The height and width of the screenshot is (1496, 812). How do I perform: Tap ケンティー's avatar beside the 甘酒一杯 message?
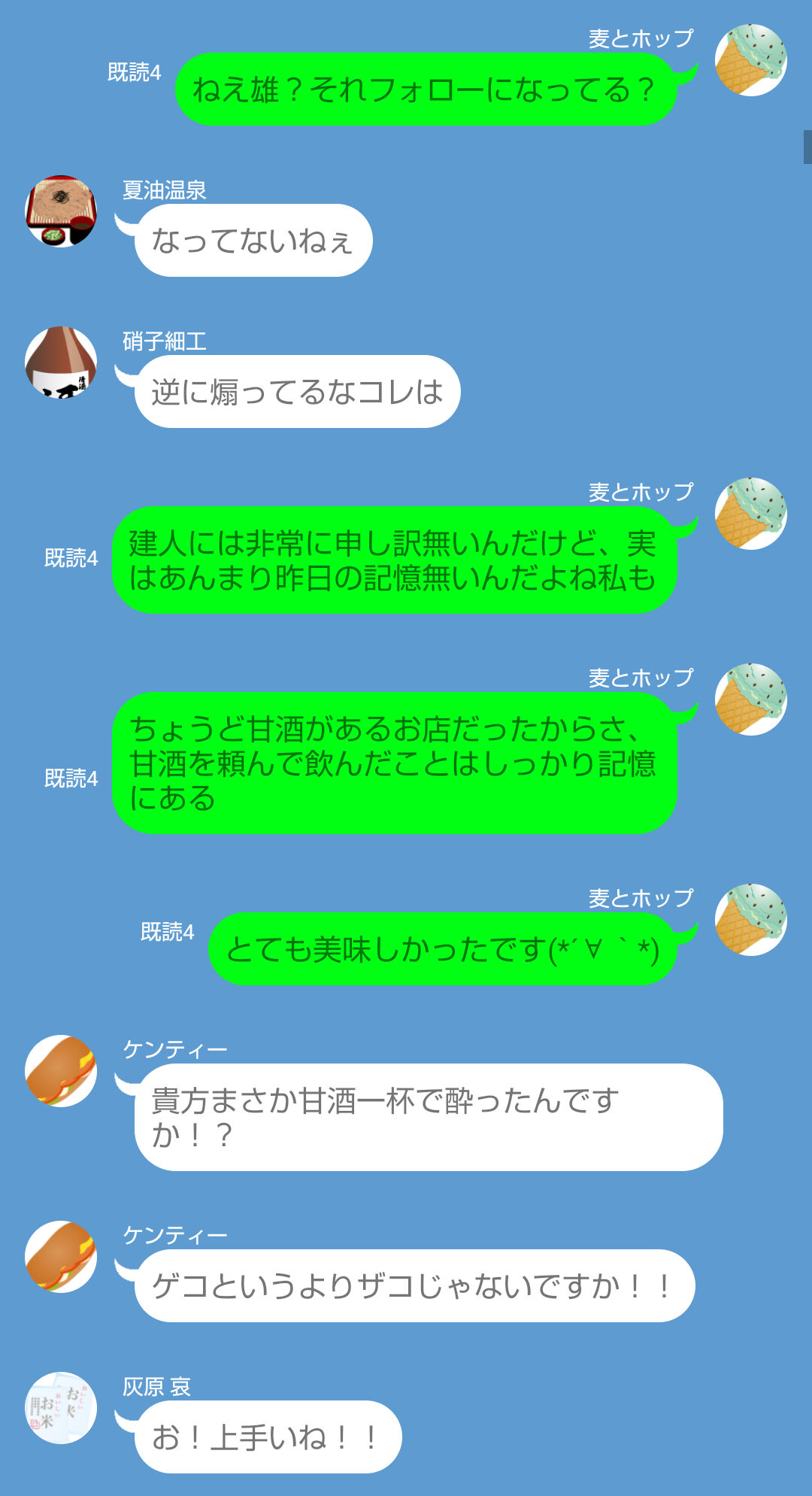(x=61, y=1070)
